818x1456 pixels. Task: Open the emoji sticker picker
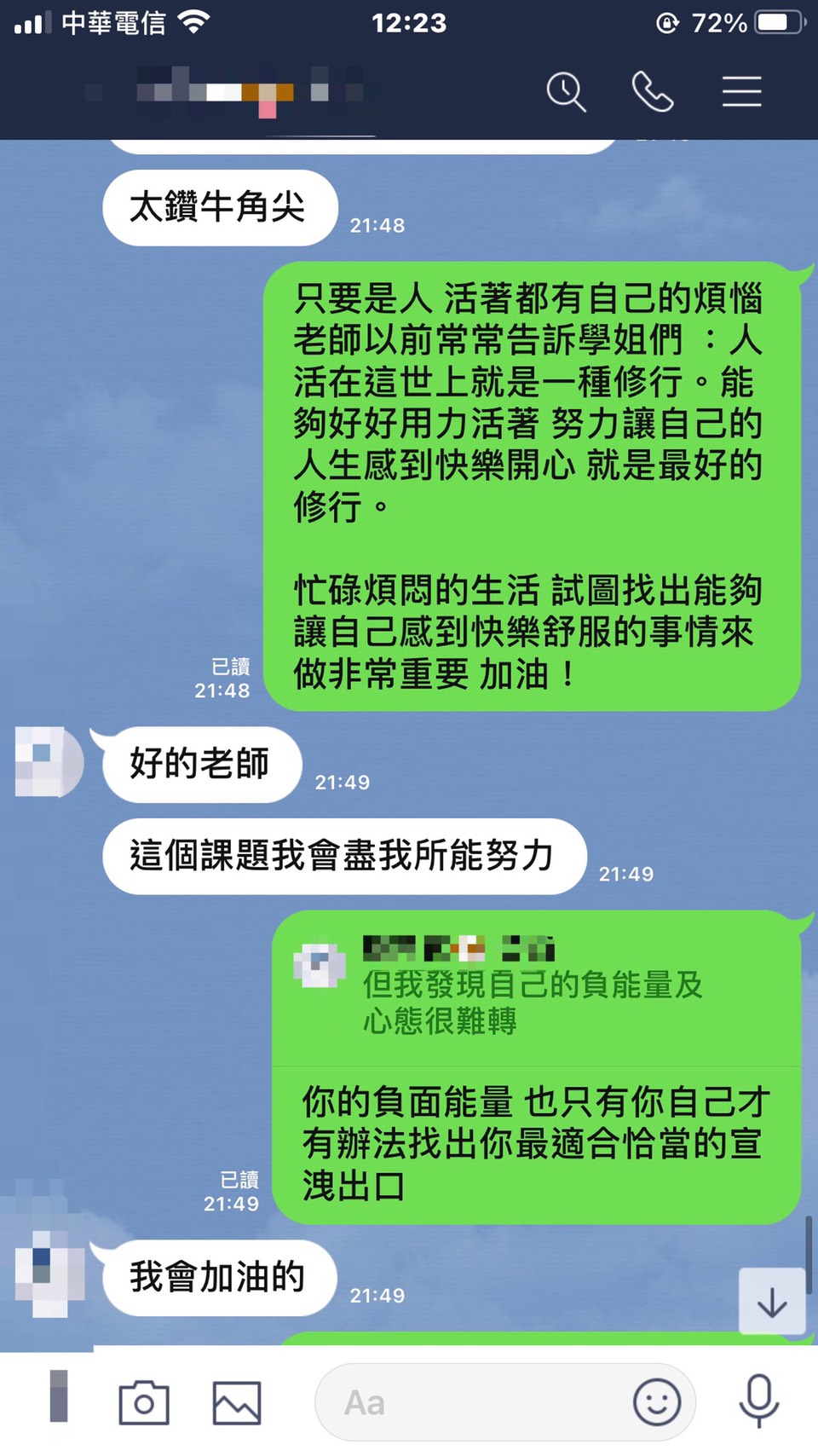pos(657,1402)
